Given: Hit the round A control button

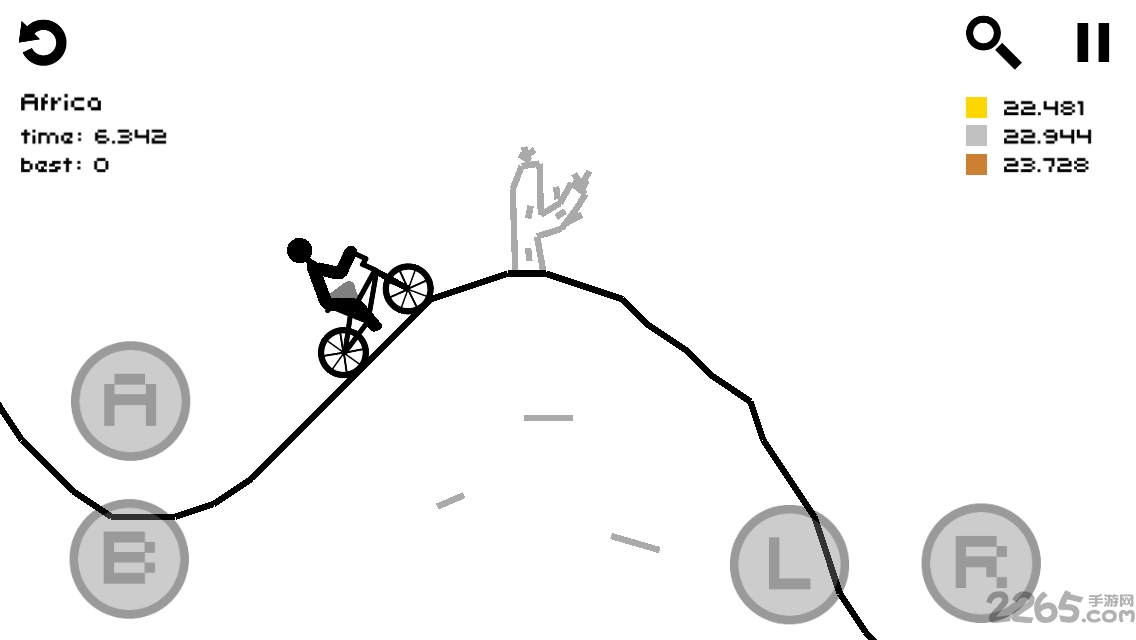Looking at the screenshot, I should pos(130,401).
